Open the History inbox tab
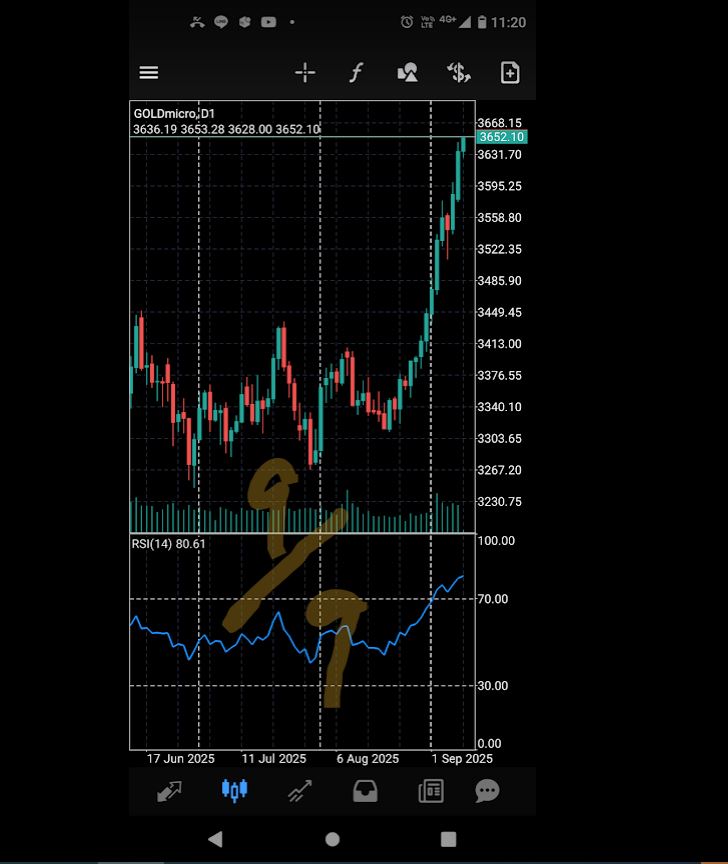Screen dimensions: 728x864 (365, 791)
